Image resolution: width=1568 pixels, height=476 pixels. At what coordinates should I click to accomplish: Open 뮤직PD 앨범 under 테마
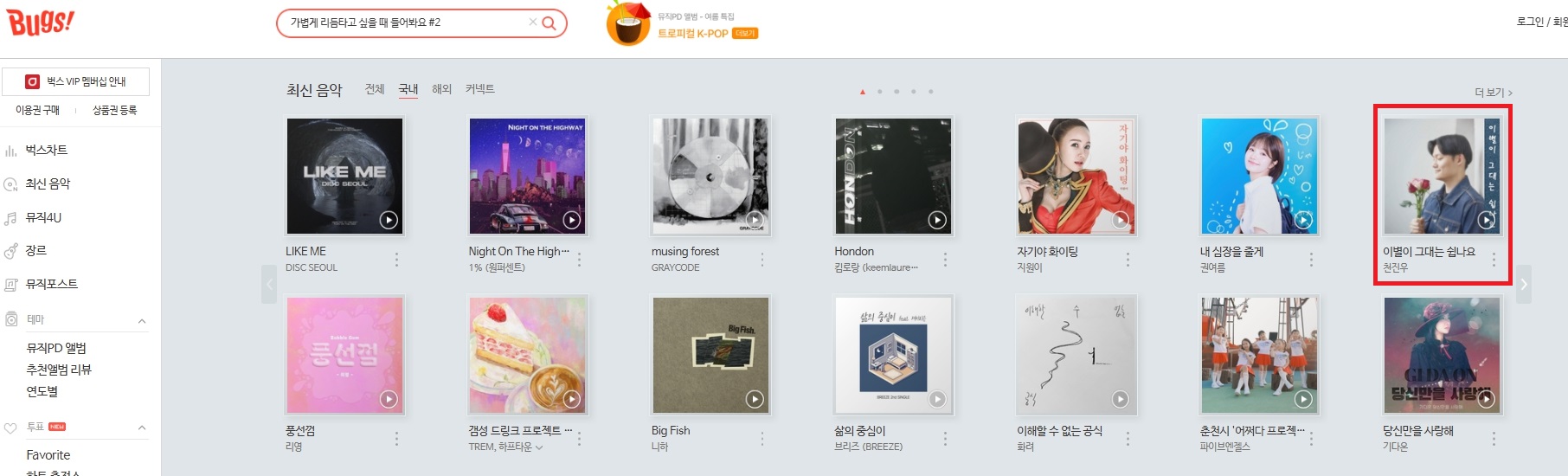[x=56, y=348]
